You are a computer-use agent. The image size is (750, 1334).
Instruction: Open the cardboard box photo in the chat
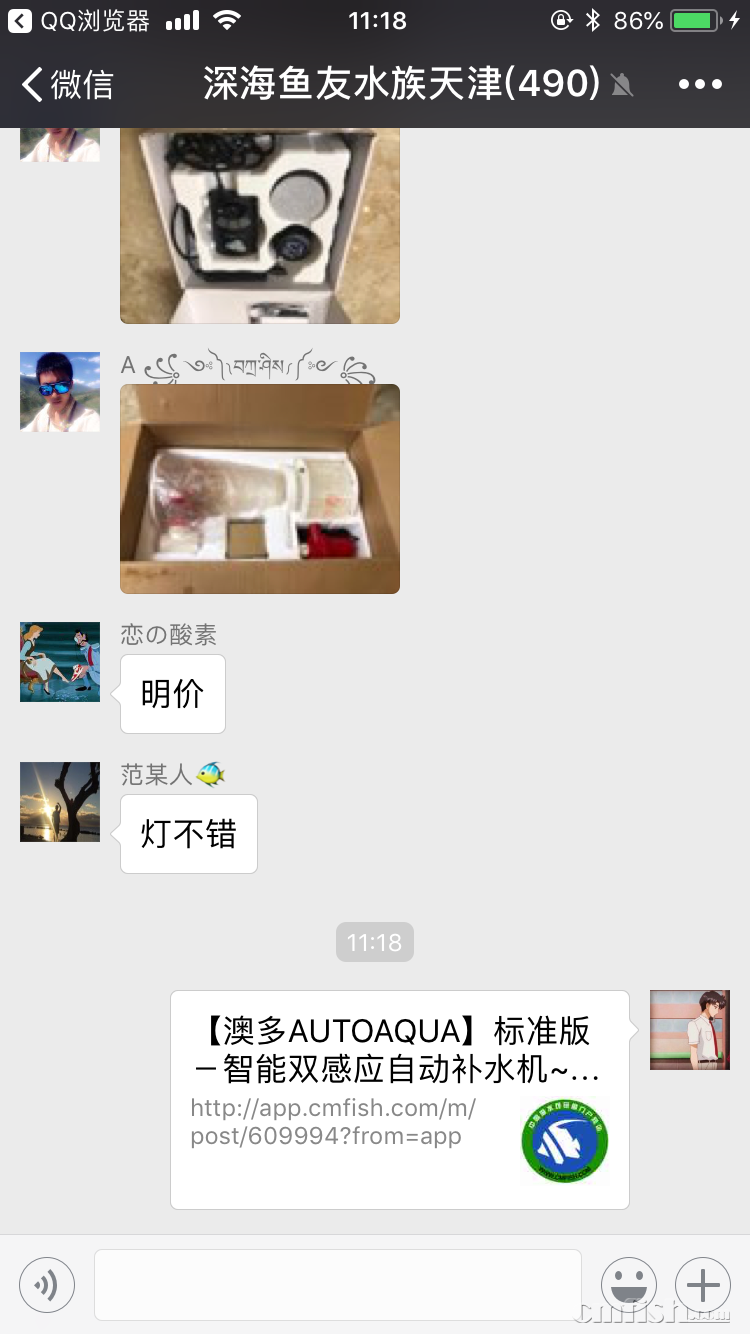coord(260,489)
